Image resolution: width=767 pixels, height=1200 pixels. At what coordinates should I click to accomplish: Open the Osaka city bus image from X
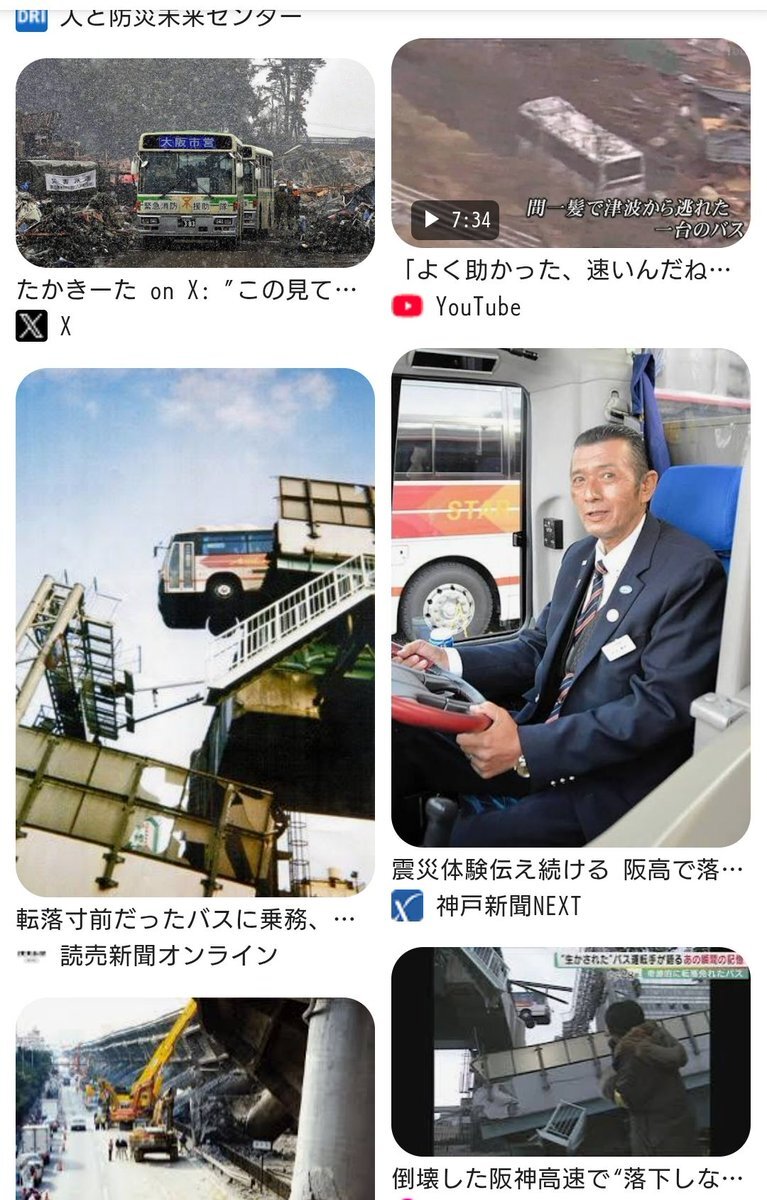point(195,163)
